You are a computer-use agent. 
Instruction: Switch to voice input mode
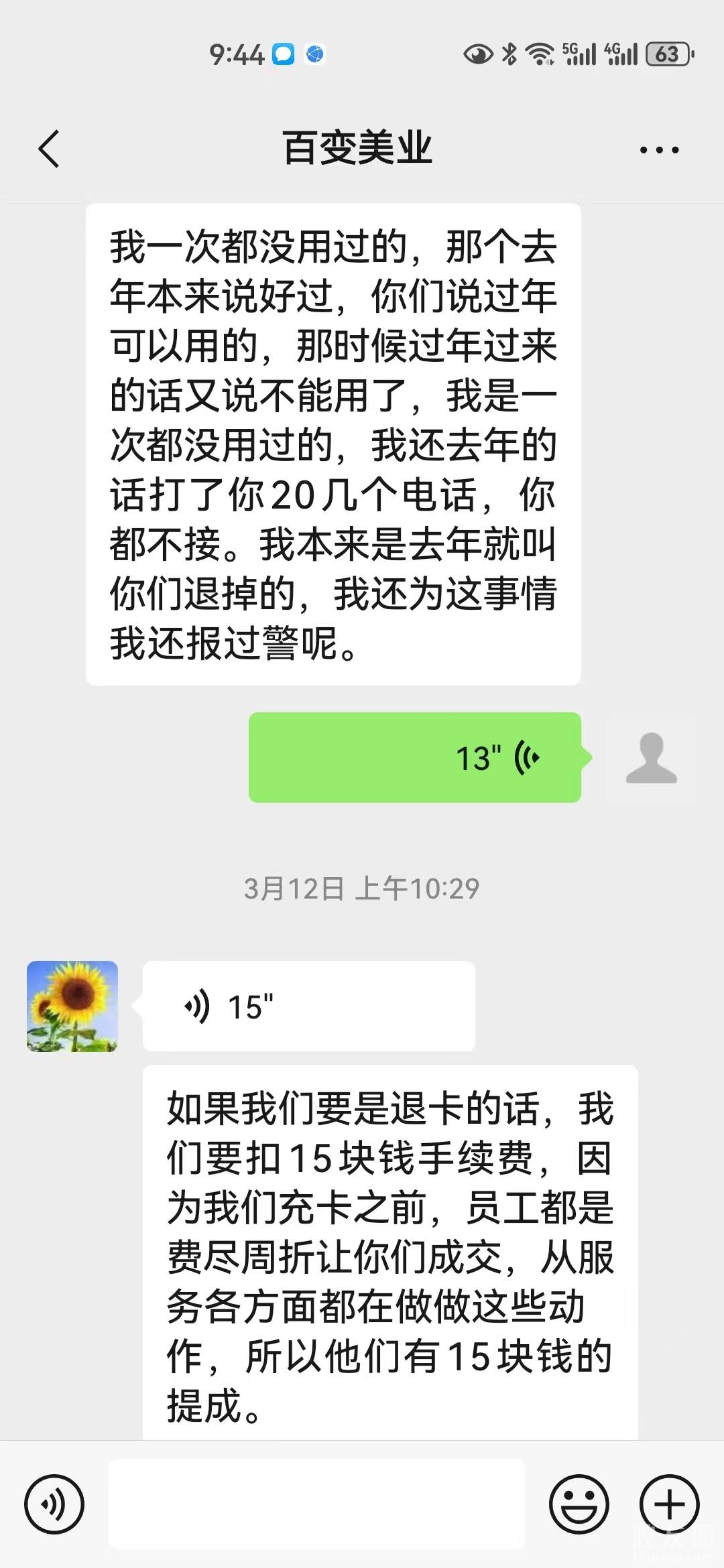tap(54, 1504)
